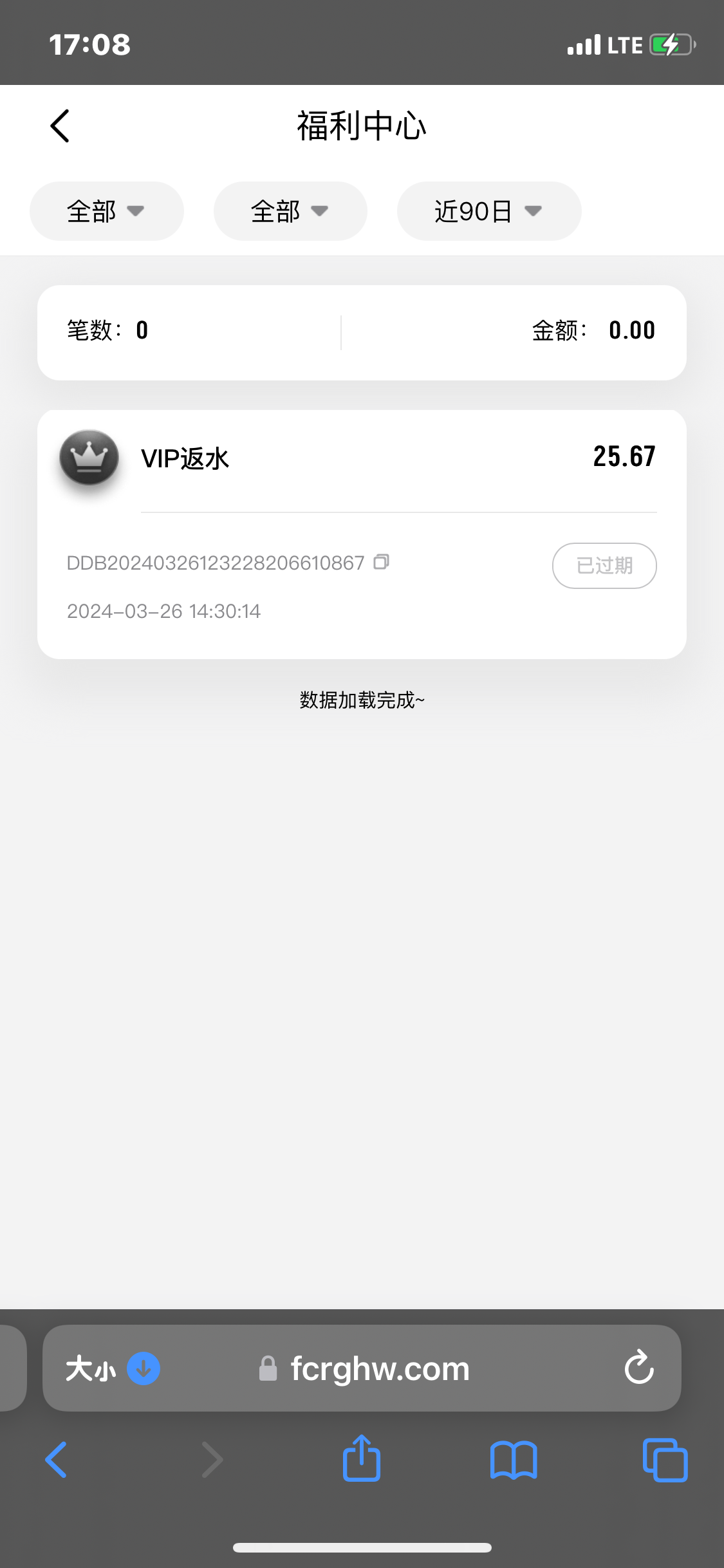Expand the 近90日 date range dropdown
Image resolution: width=724 pixels, height=1568 pixels.
488,211
